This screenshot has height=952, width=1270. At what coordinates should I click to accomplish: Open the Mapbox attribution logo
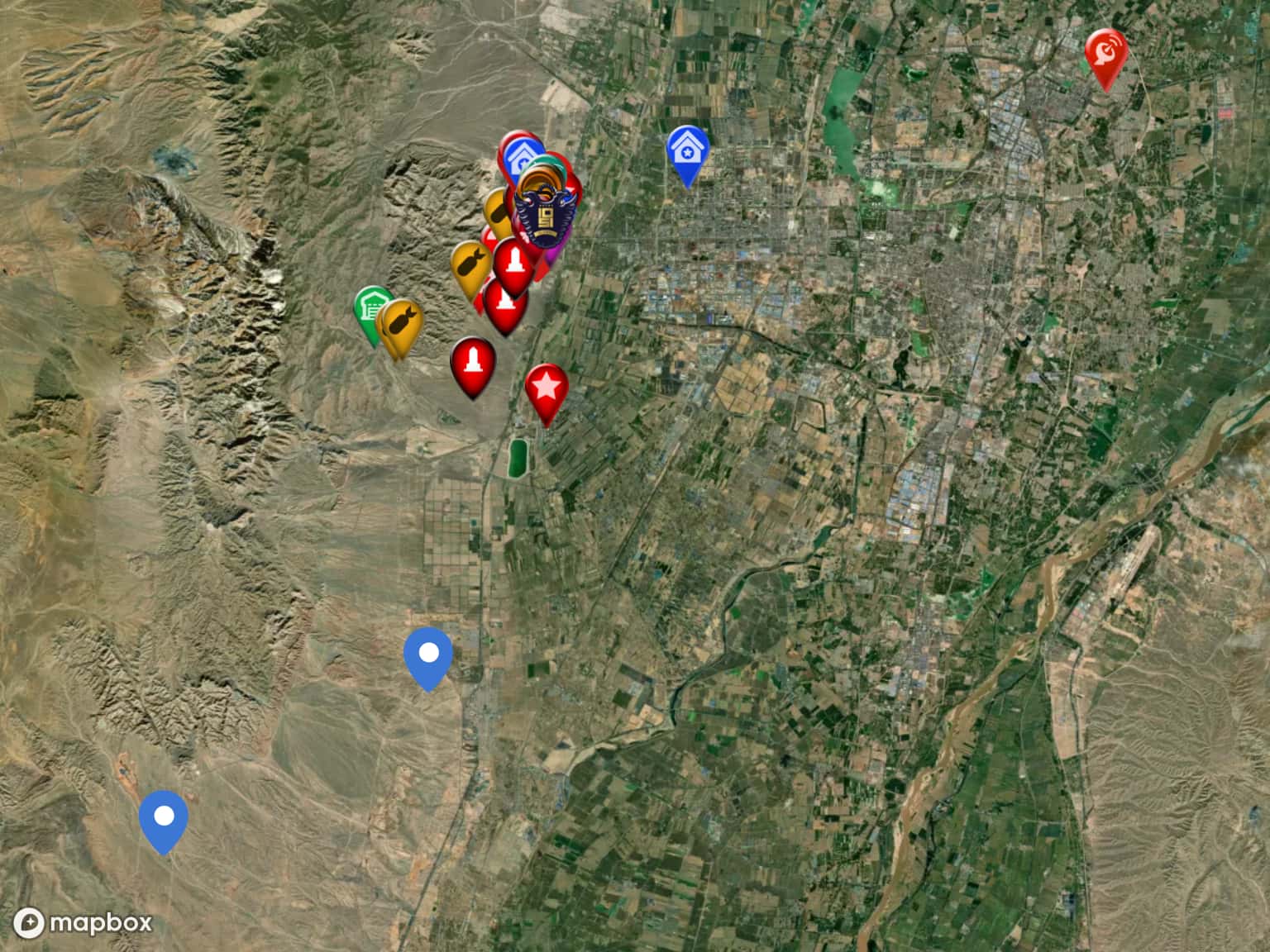click(83, 922)
